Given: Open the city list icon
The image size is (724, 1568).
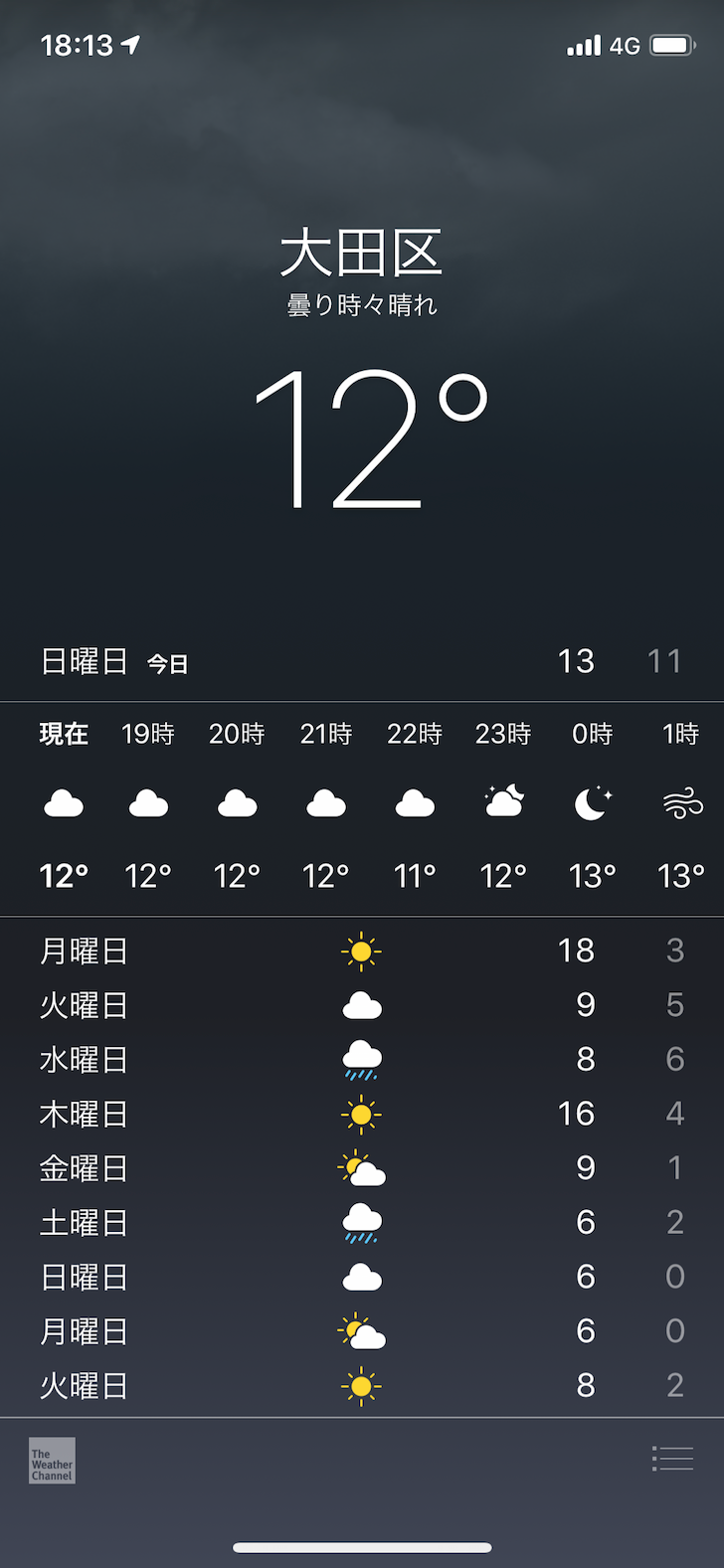Looking at the screenshot, I should (x=672, y=1459).
